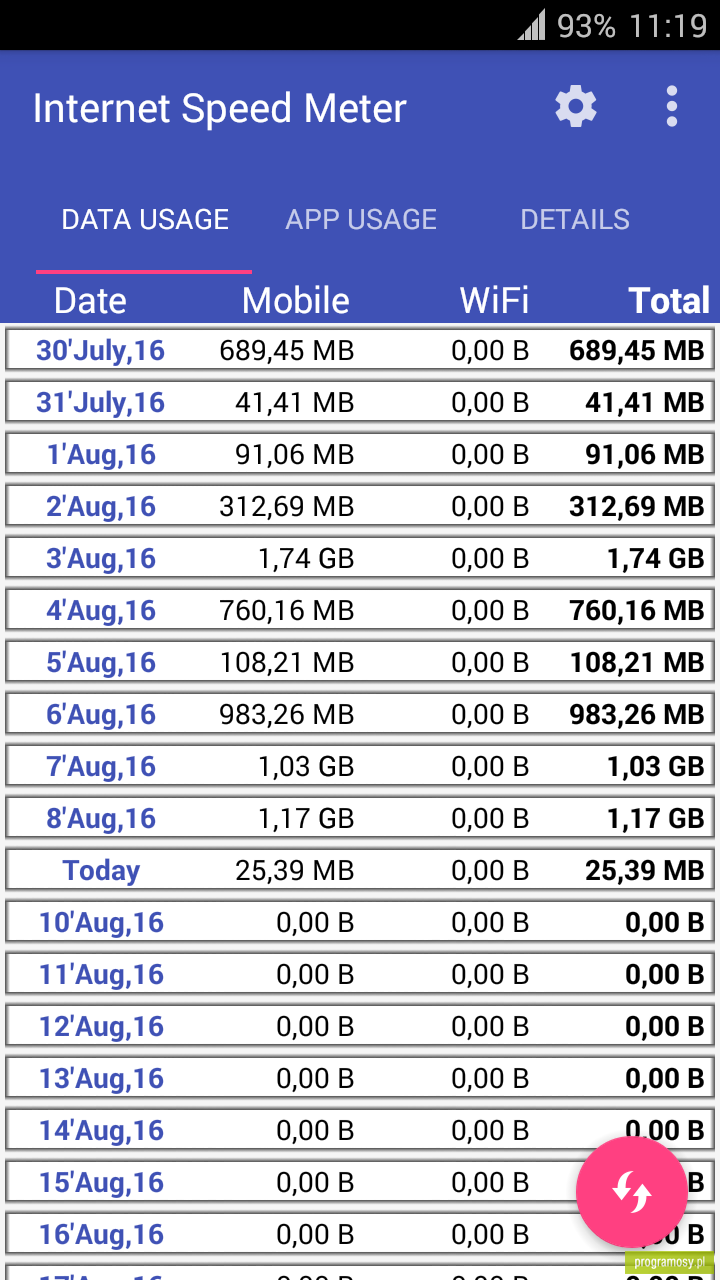Tap the pink refresh floating button
Screen dimensions: 720x1280
[632, 1192]
